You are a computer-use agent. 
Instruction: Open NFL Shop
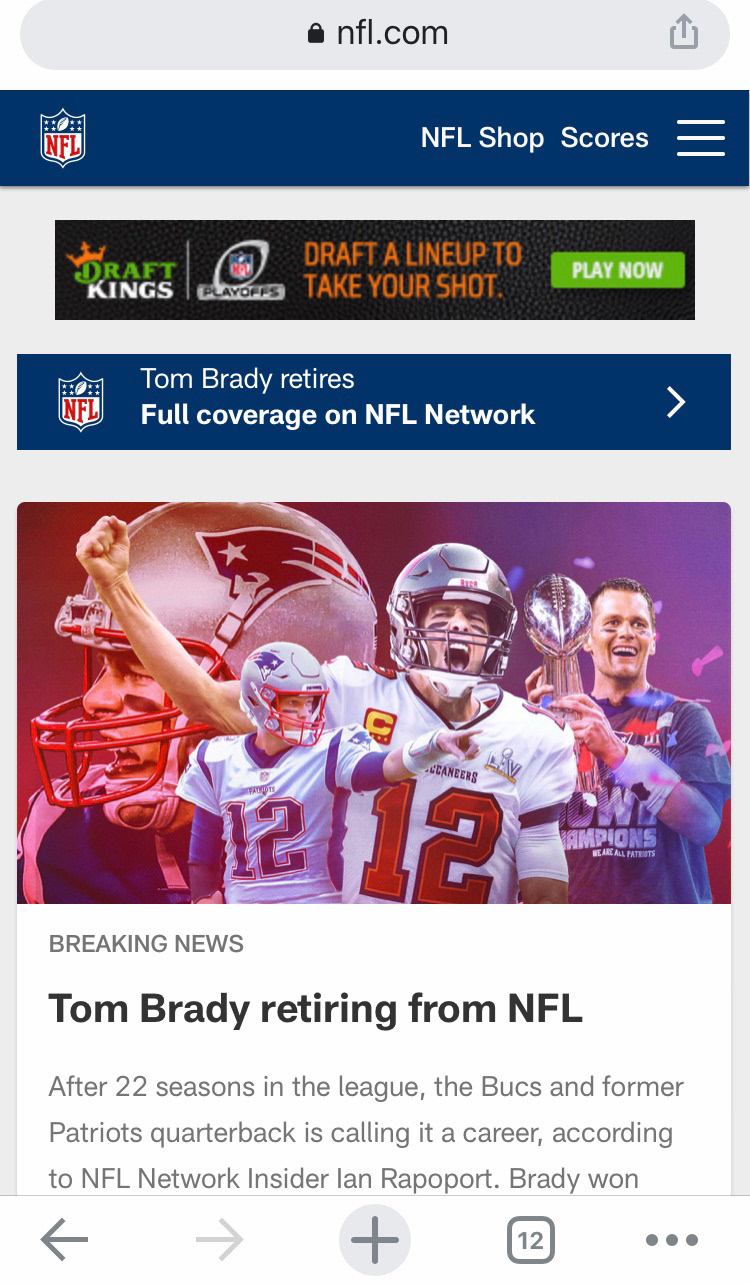coord(482,138)
